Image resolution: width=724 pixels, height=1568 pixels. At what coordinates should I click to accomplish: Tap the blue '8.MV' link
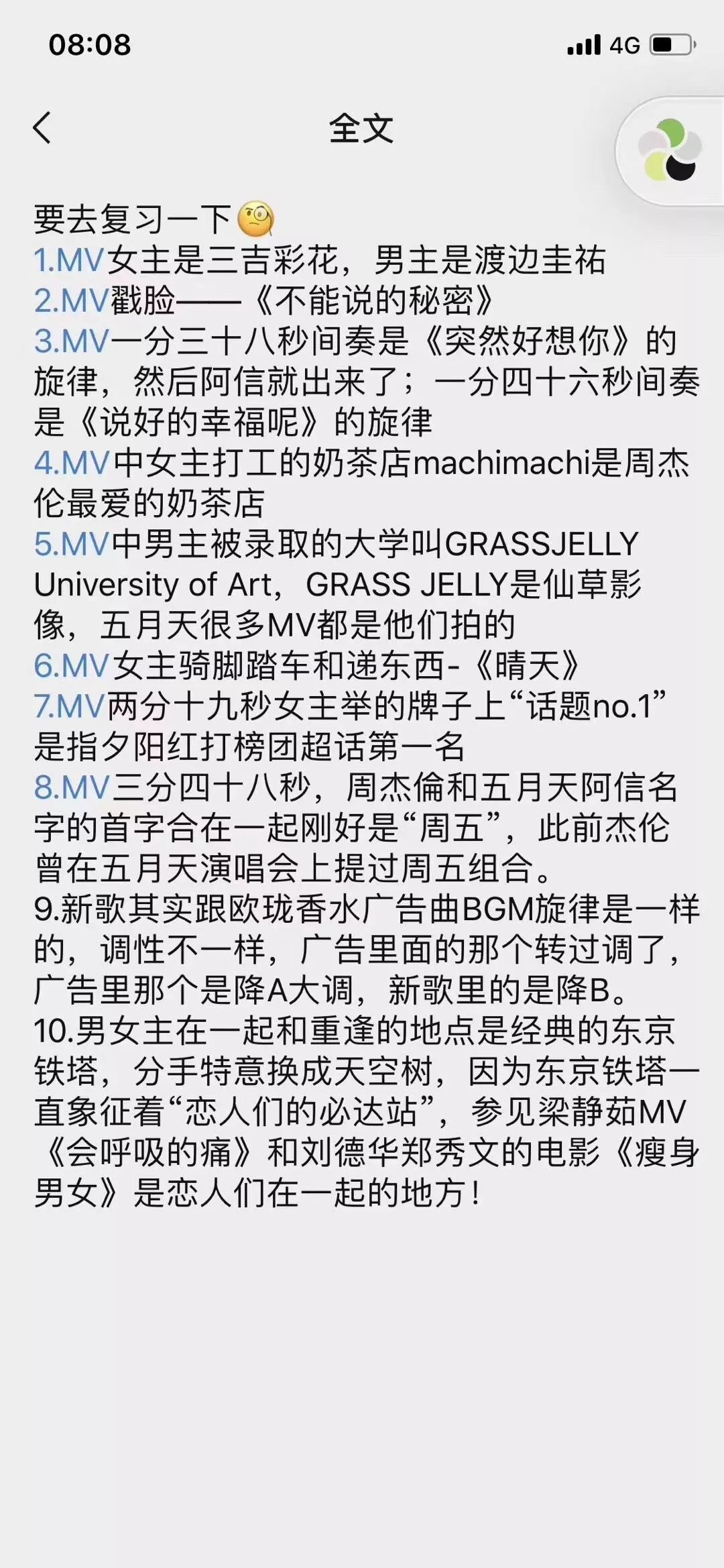tap(72, 787)
